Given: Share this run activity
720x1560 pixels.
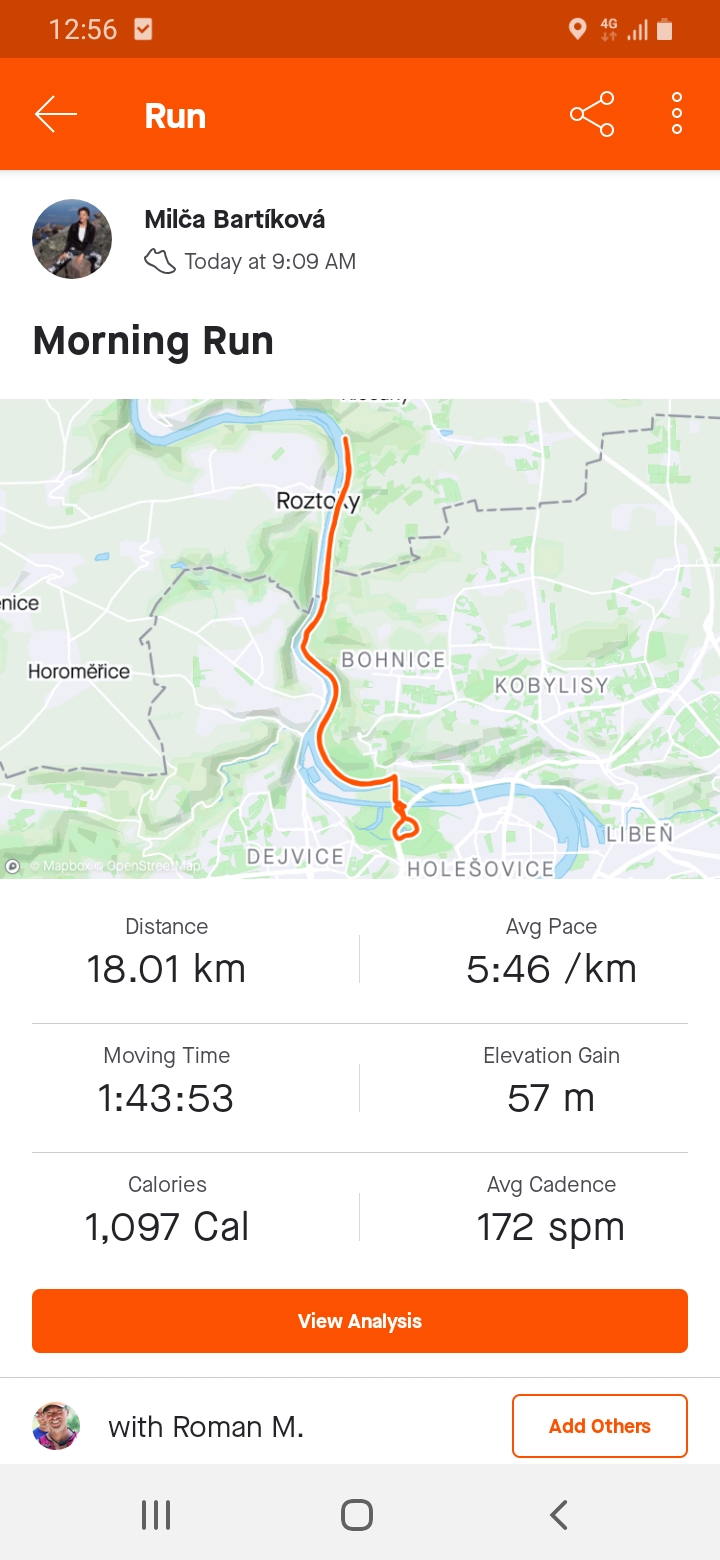Looking at the screenshot, I should (592, 115).
